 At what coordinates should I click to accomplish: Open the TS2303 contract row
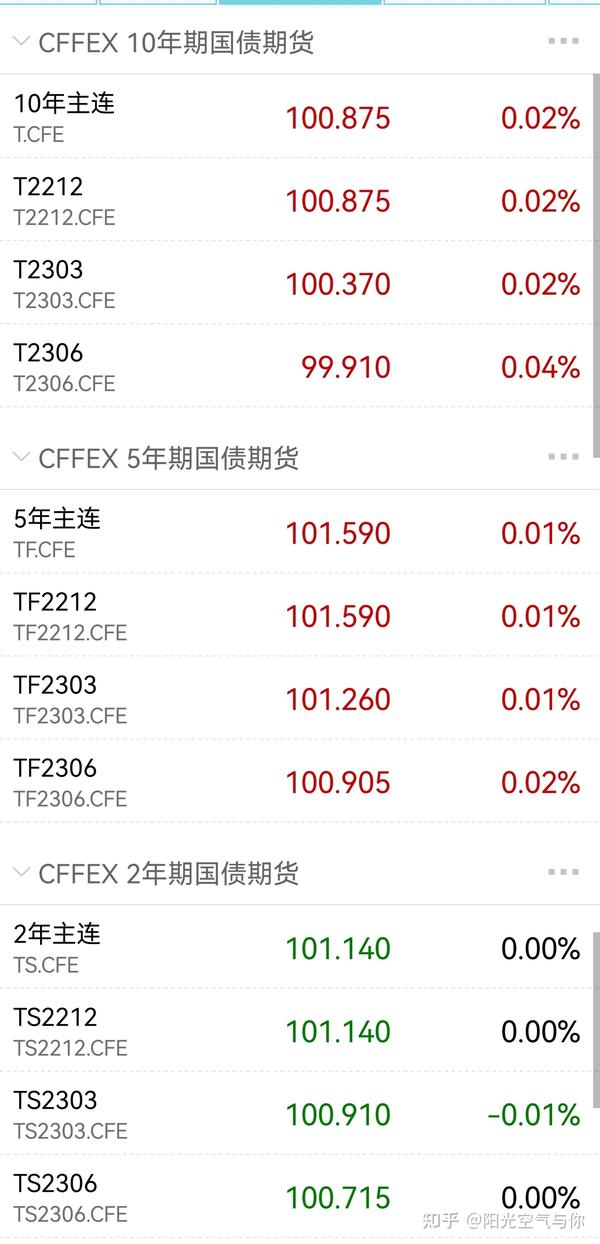pyautogui.click(x=297, y=1113)
